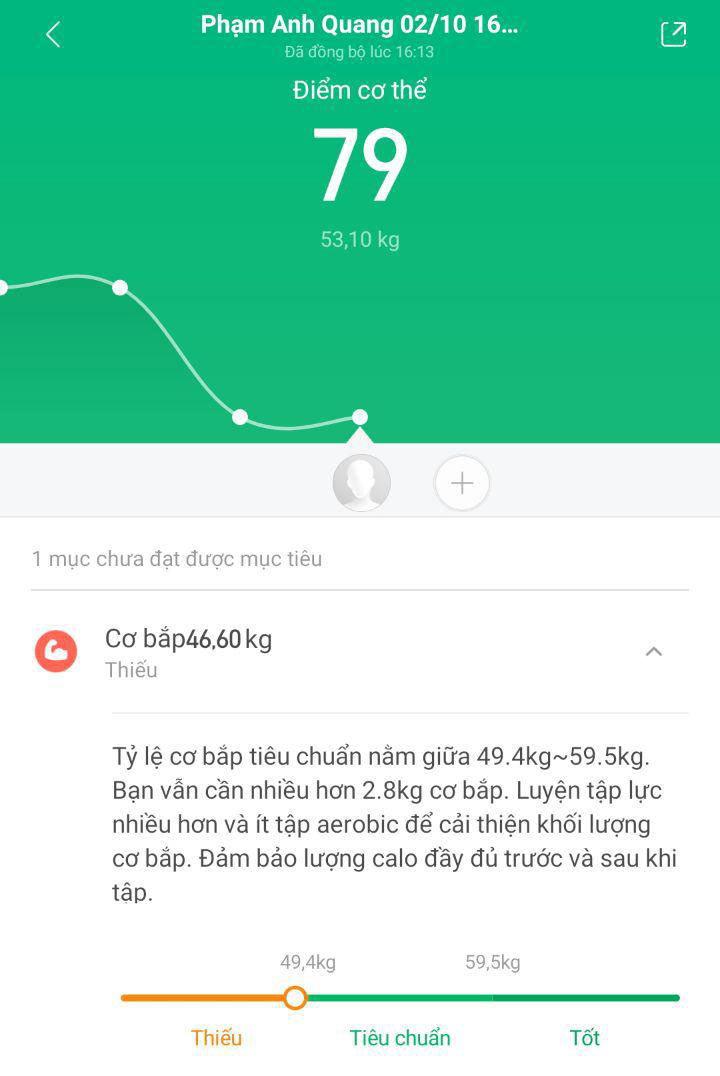Select the leftmost data point on weight chart
Screen dimensions: 720x1076
point(4,290)
